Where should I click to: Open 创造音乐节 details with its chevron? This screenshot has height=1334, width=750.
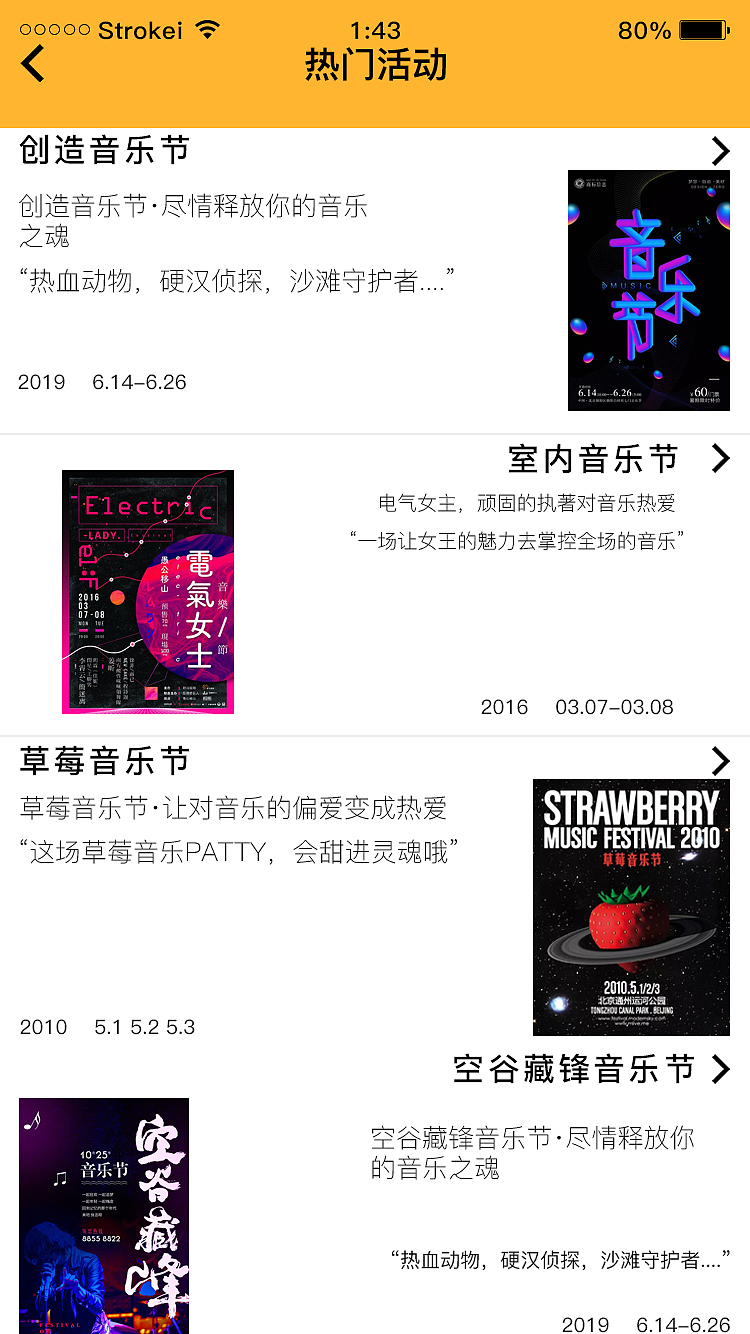(x=721, y=151)
